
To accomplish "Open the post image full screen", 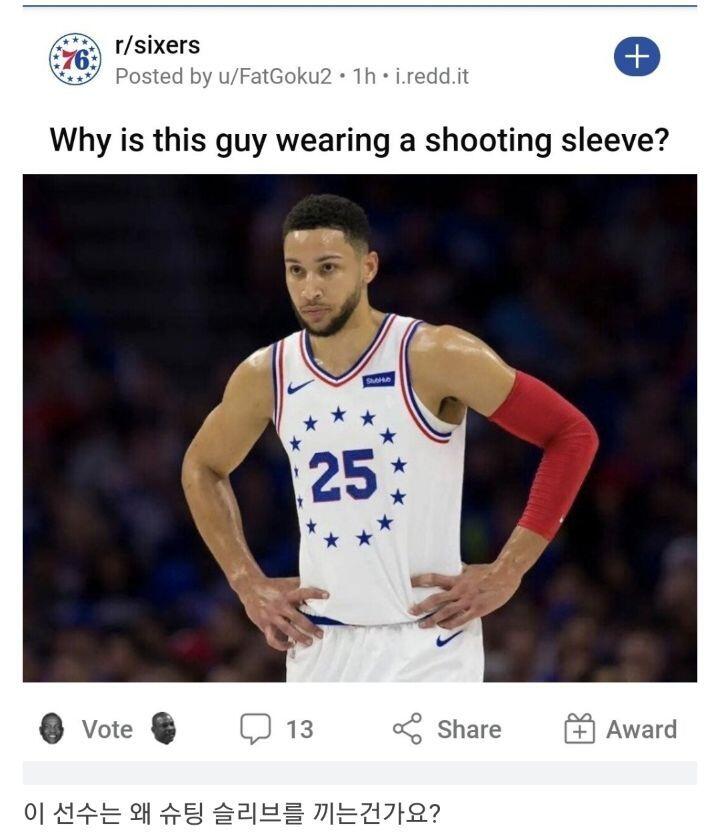I will pyautogui.click(x=360, y=428).
